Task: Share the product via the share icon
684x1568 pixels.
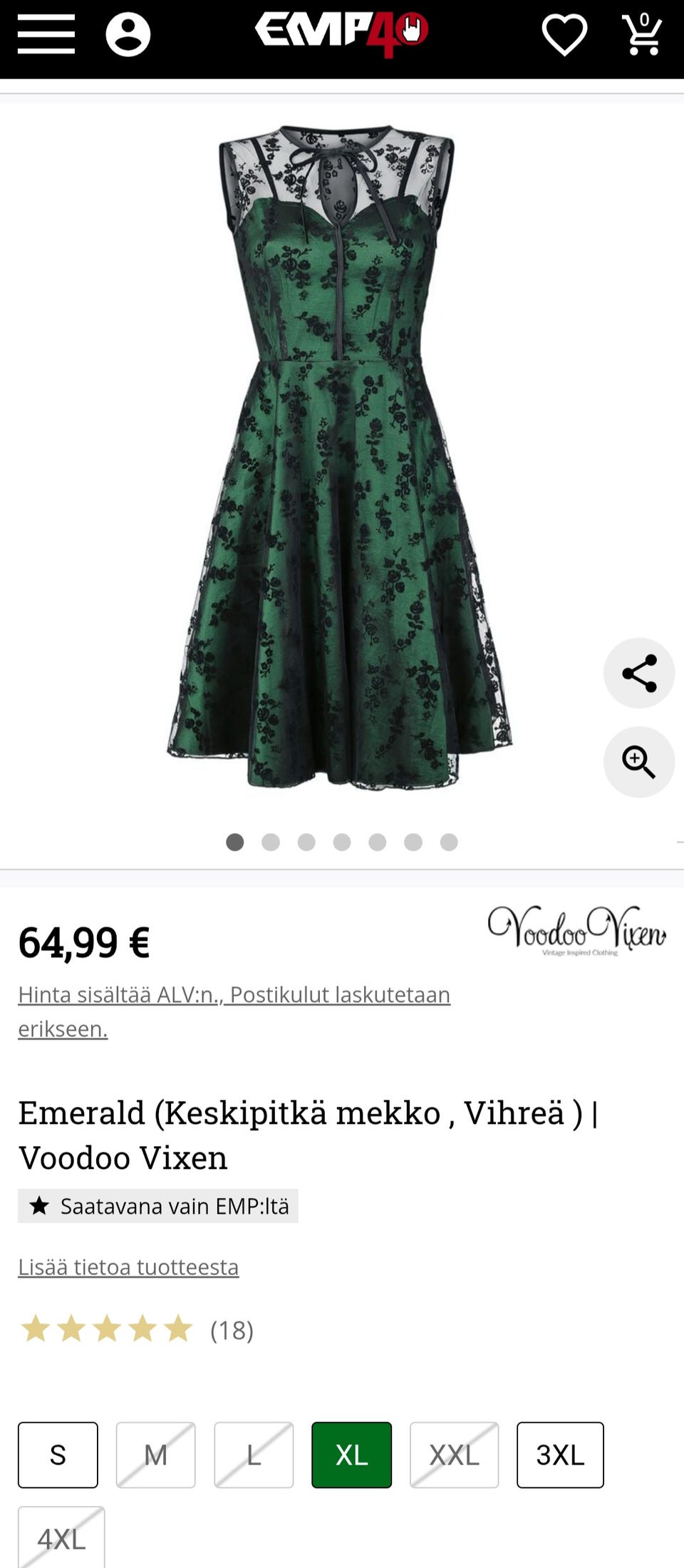Action: point(638,673)
